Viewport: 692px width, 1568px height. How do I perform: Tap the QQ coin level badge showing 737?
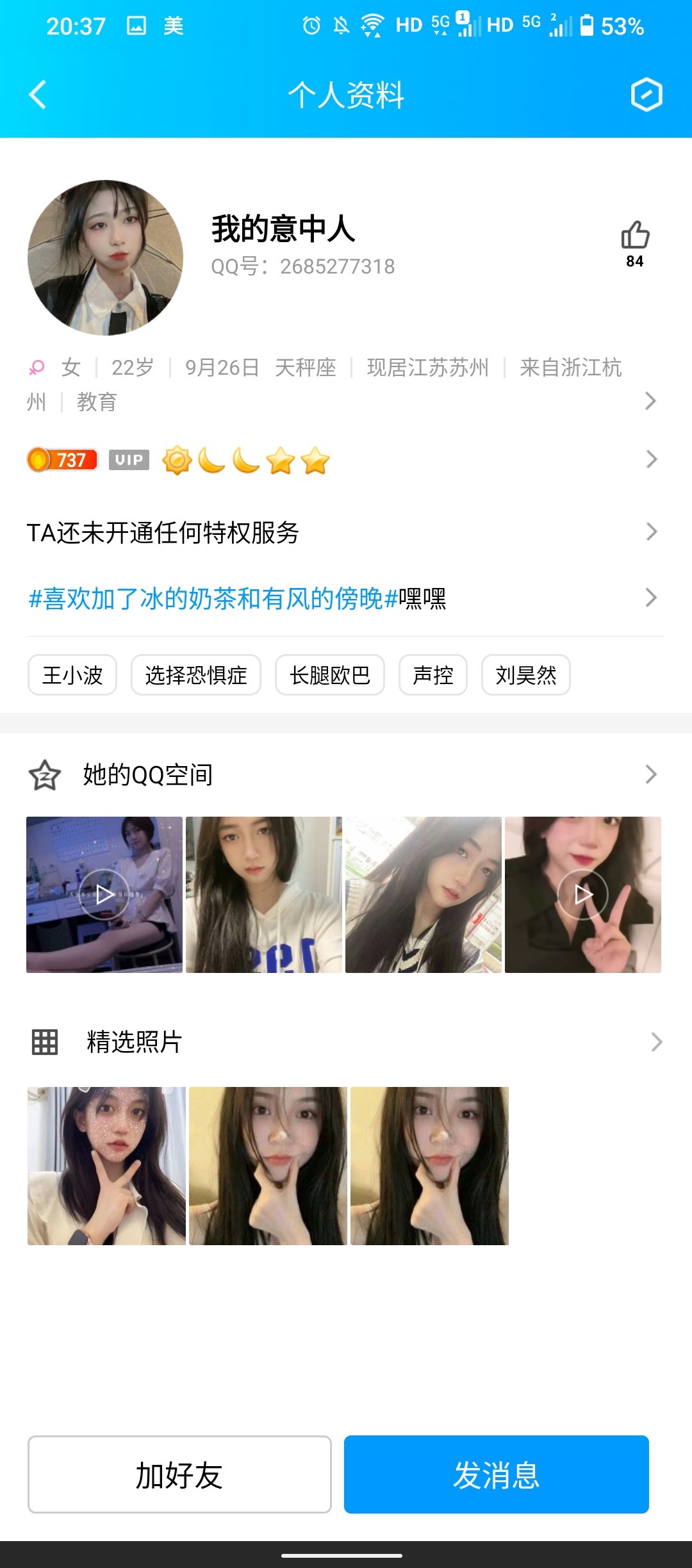coord(60,460)
